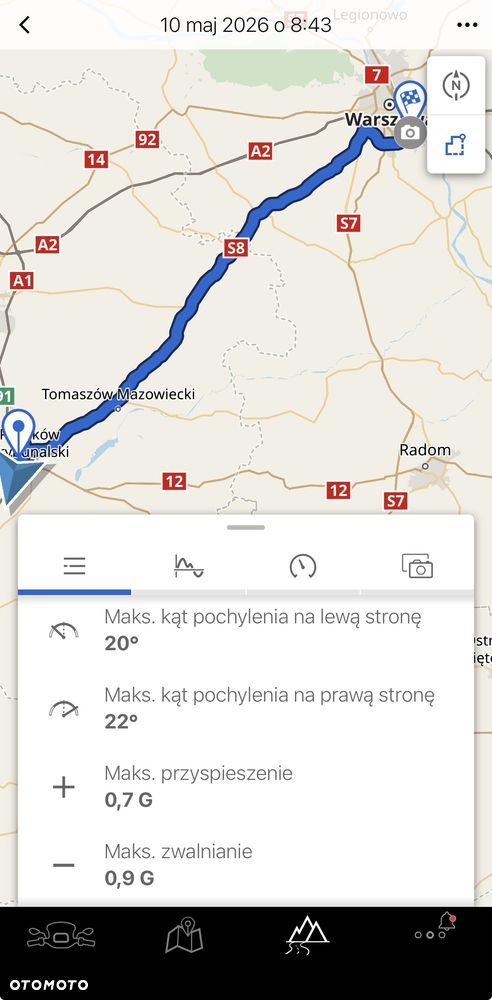492x1000 pixels.
Task: Open the three-dot overflow menu
Action: point(467,25)
